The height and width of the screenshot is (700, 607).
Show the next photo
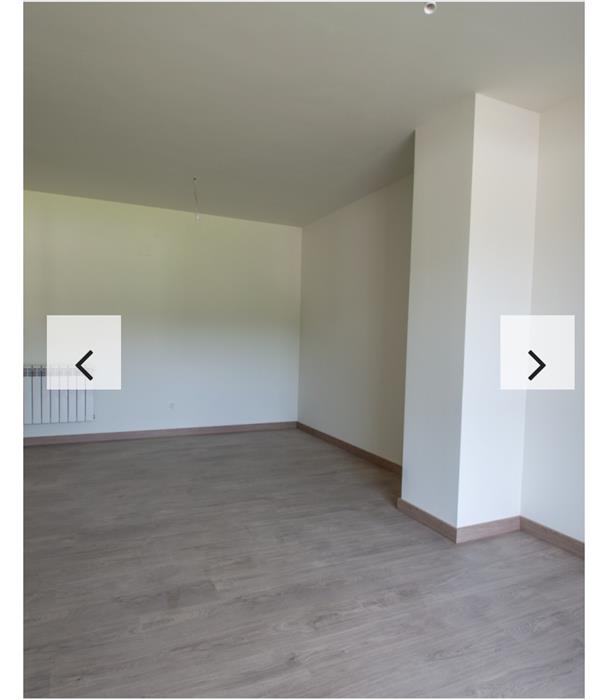pos(537,353)
